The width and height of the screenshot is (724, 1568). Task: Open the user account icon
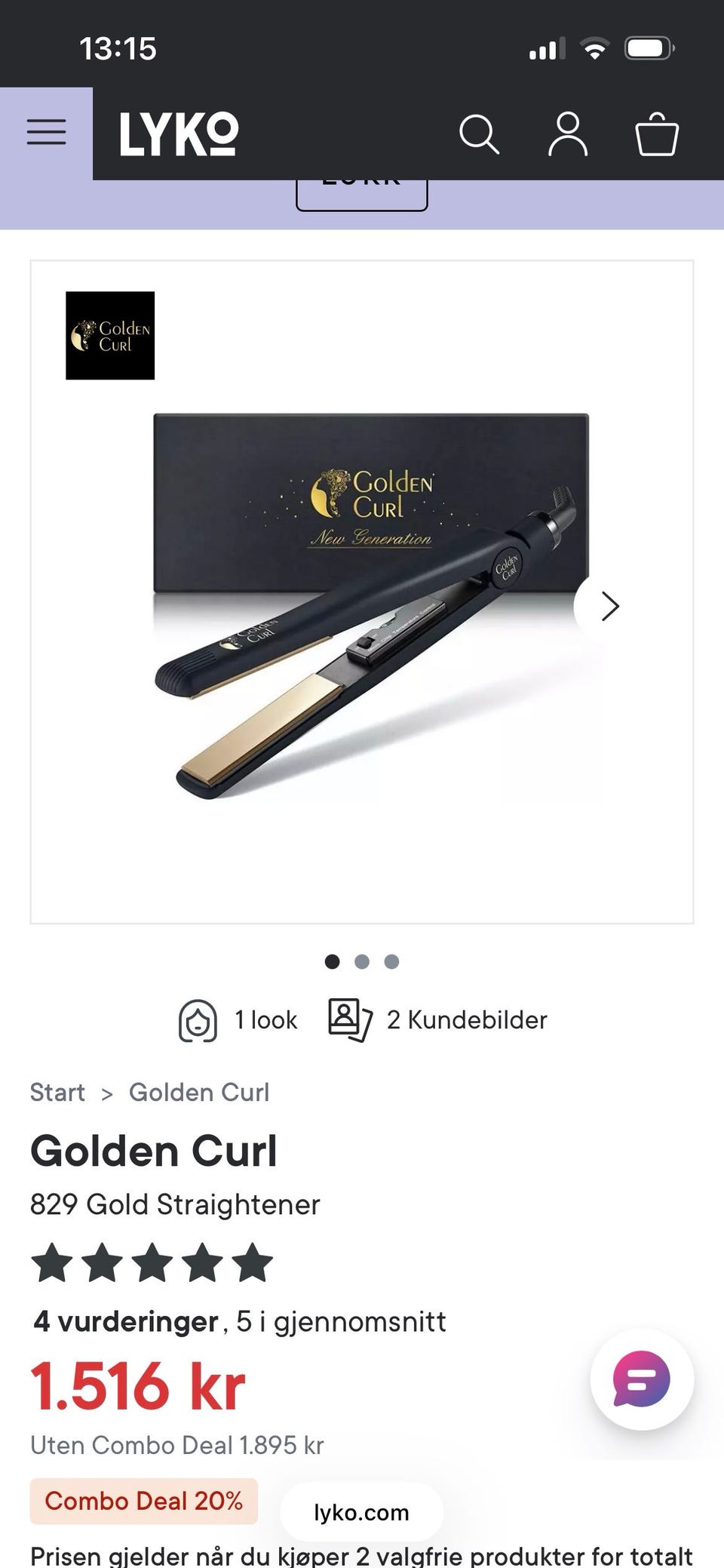click(x=568, y=134)
